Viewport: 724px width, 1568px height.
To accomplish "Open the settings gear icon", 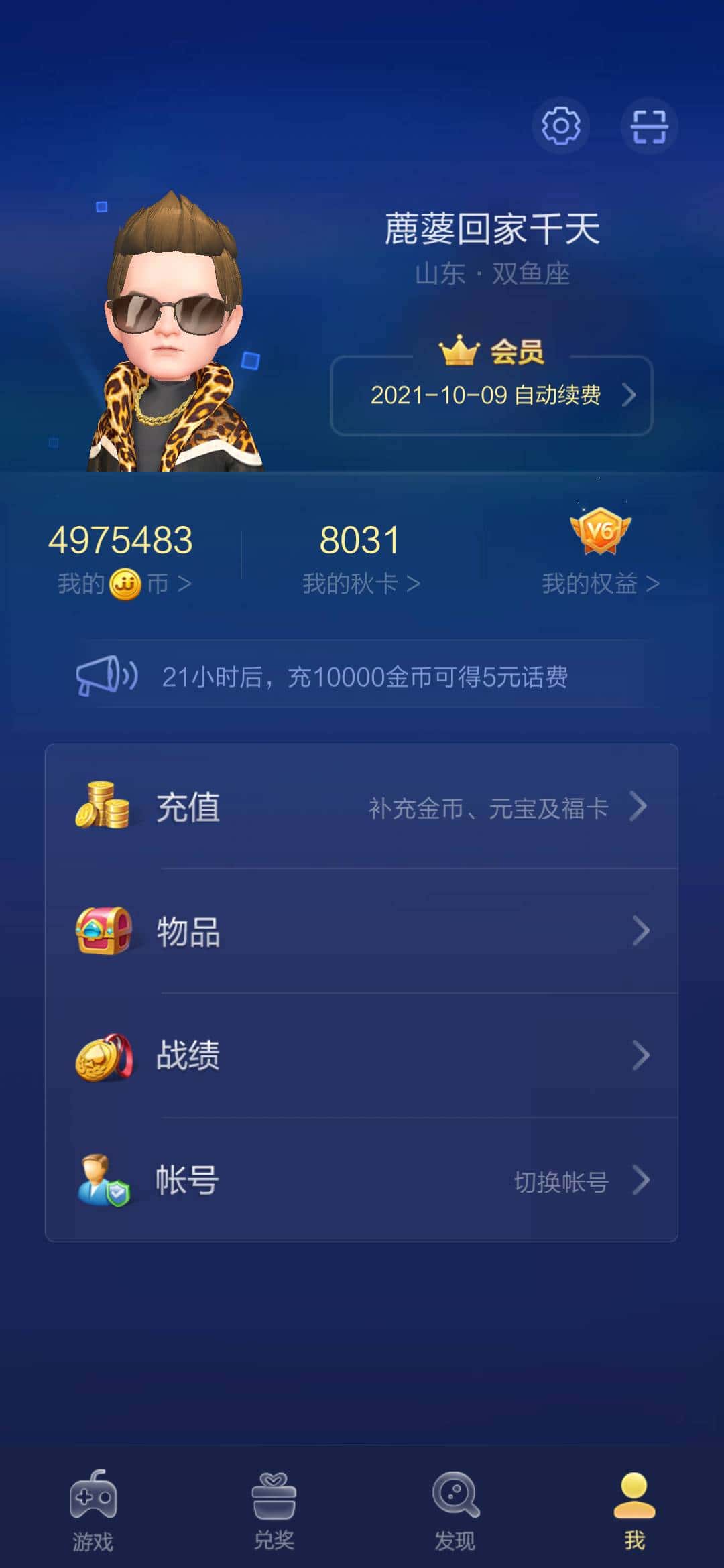I will coord(562,126).
